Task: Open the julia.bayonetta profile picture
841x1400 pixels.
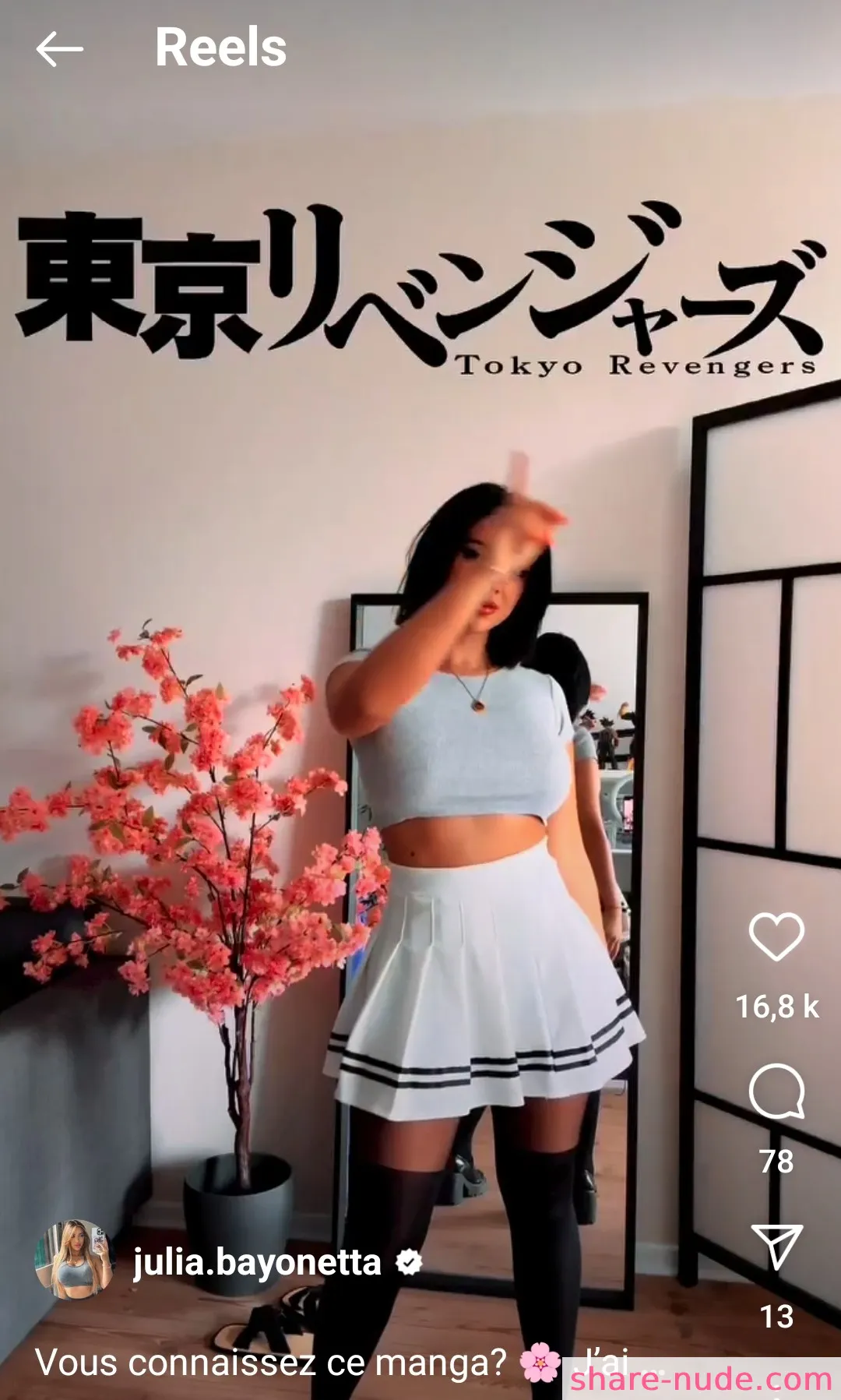Action: click(x=75, y=1260)
